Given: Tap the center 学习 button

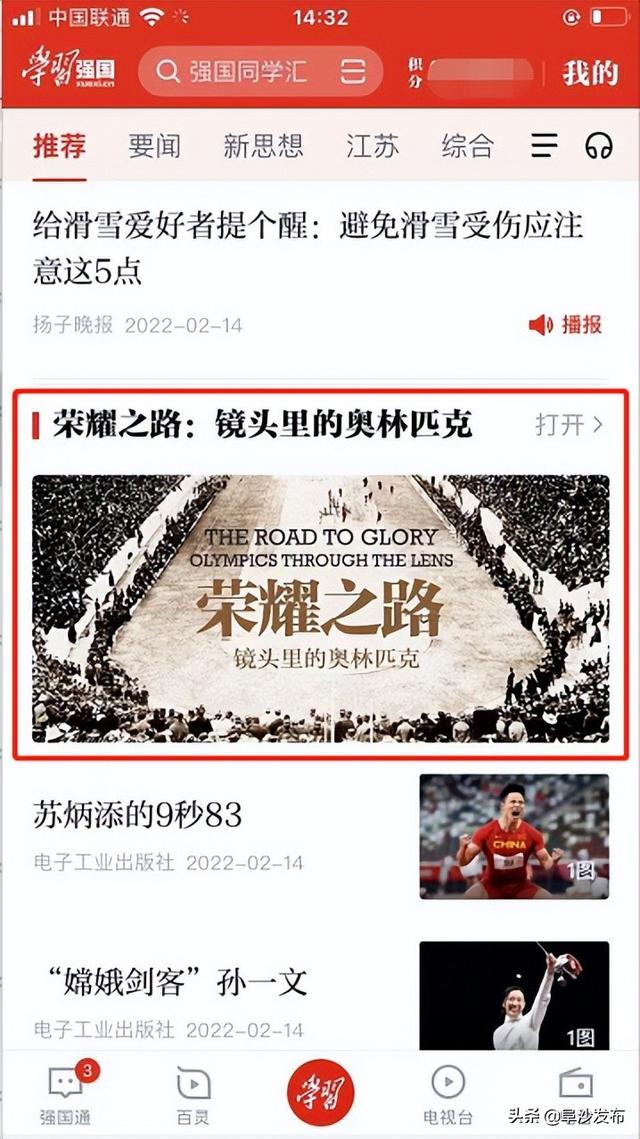Looking at the screenshot, I should 320,1089.
